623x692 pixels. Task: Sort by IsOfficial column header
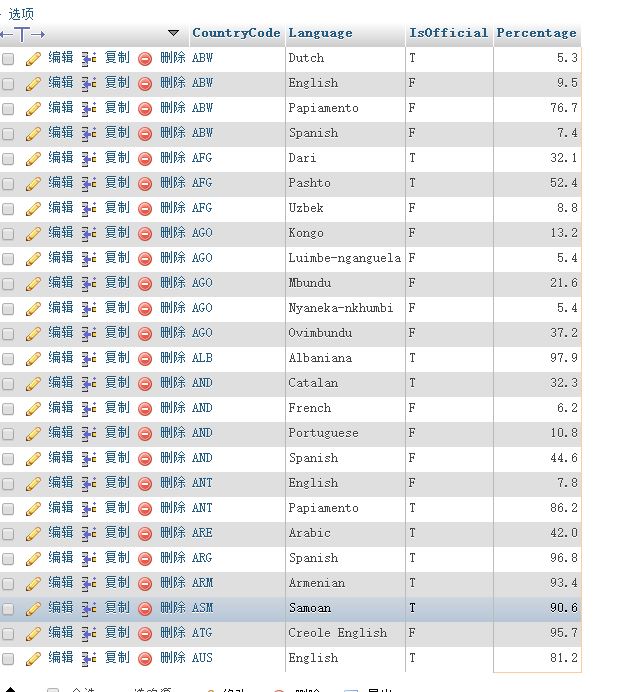448,33
